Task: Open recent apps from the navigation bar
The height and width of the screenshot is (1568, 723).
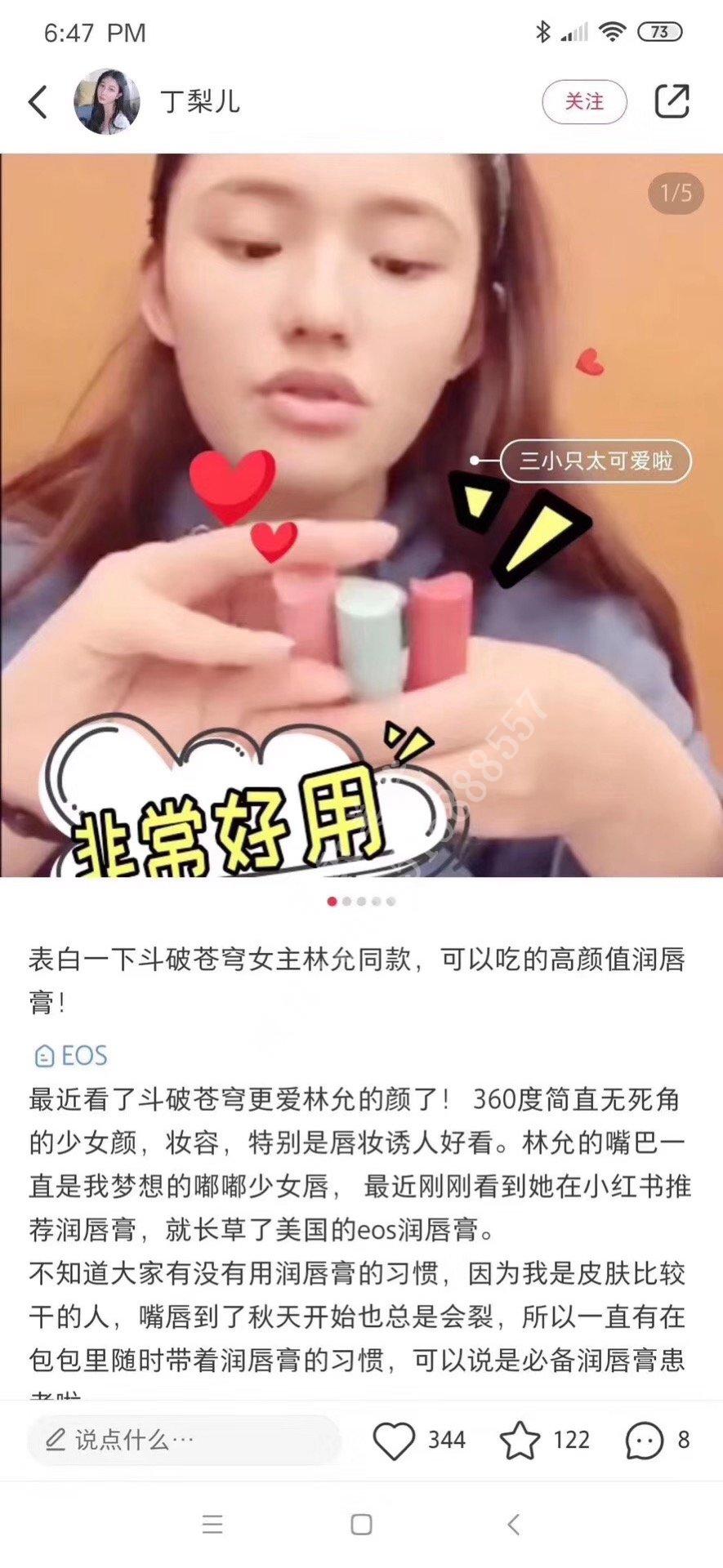Action: point(212,1524)
